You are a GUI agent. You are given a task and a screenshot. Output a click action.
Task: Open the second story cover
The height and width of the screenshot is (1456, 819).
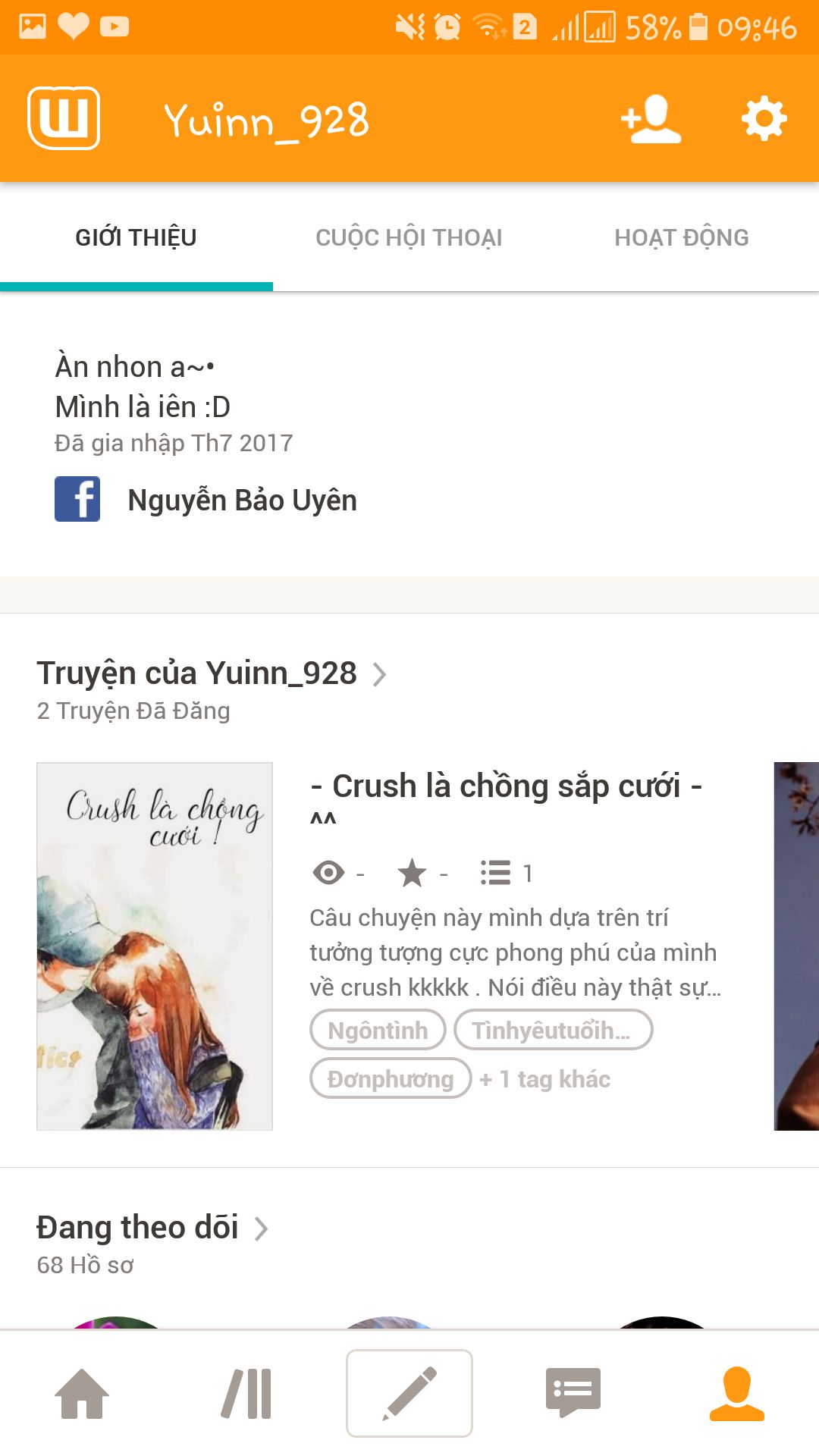tap(796, 946)
